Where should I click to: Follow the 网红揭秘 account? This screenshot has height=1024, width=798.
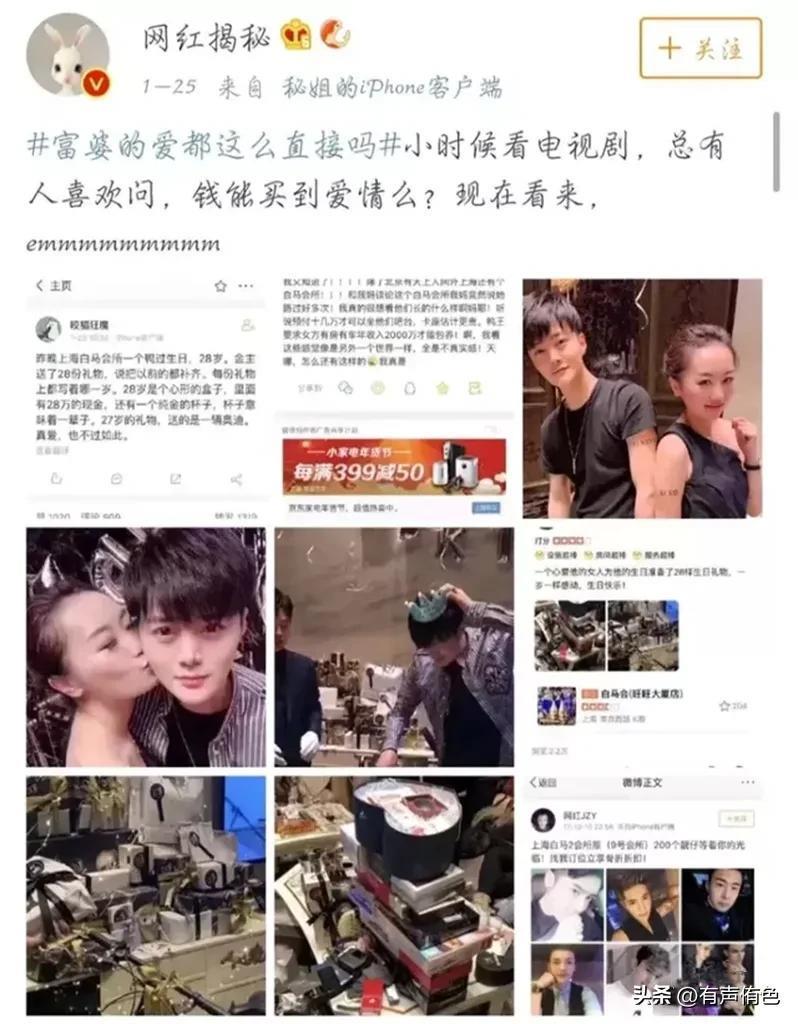point(700,47)
